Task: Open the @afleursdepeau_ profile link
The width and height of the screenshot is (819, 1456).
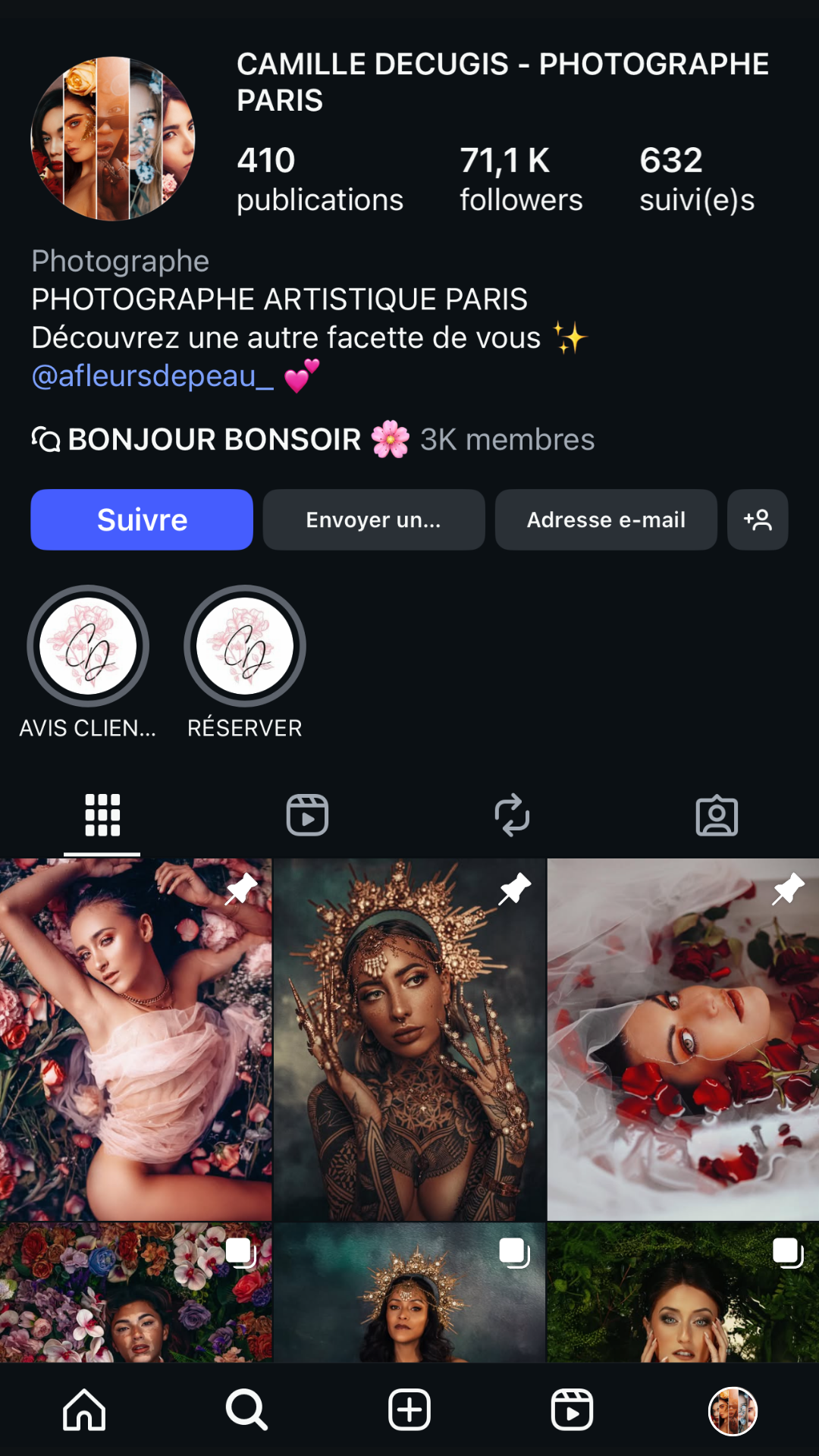Action: [152, 376]
